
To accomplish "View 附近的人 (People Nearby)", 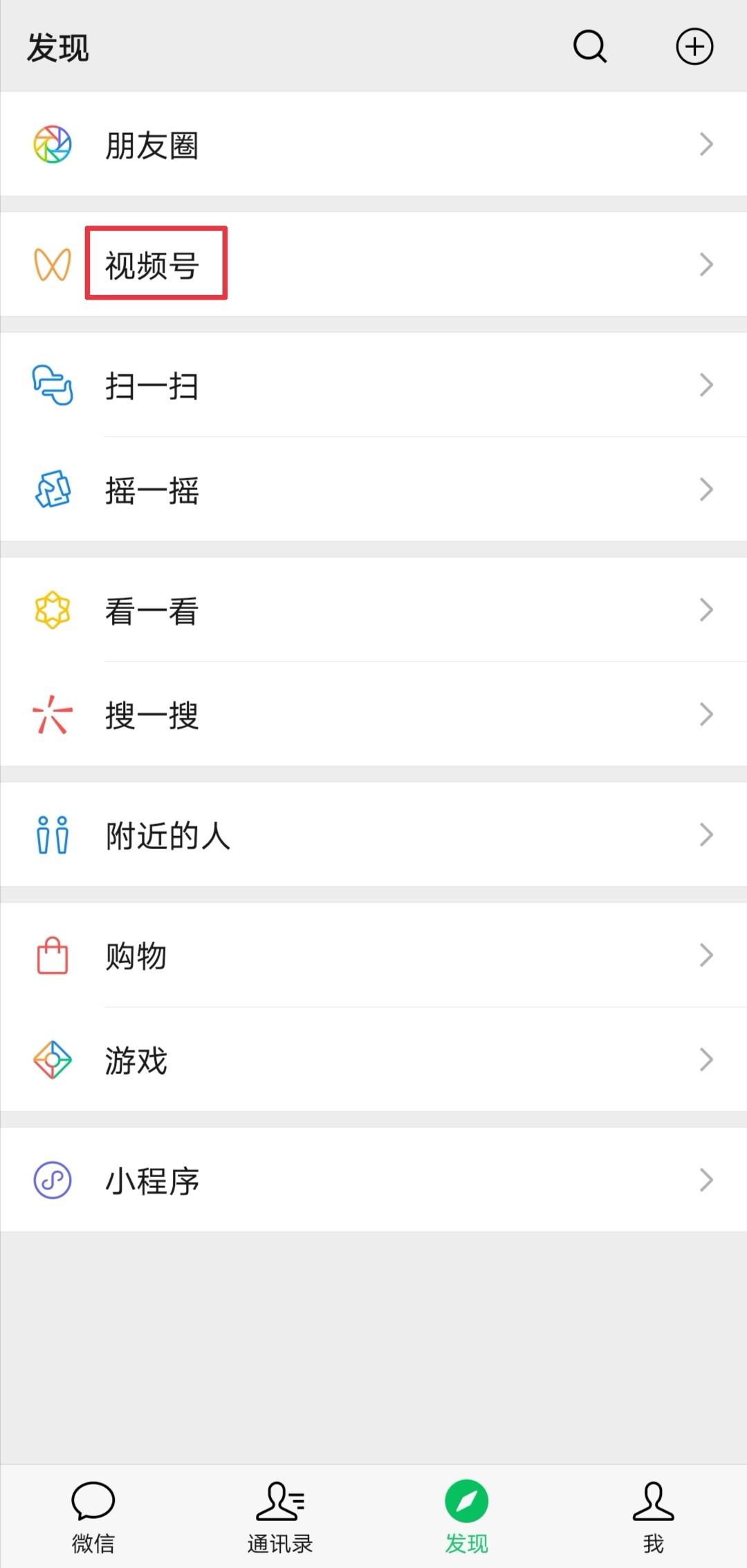I will tap(373, 835).
